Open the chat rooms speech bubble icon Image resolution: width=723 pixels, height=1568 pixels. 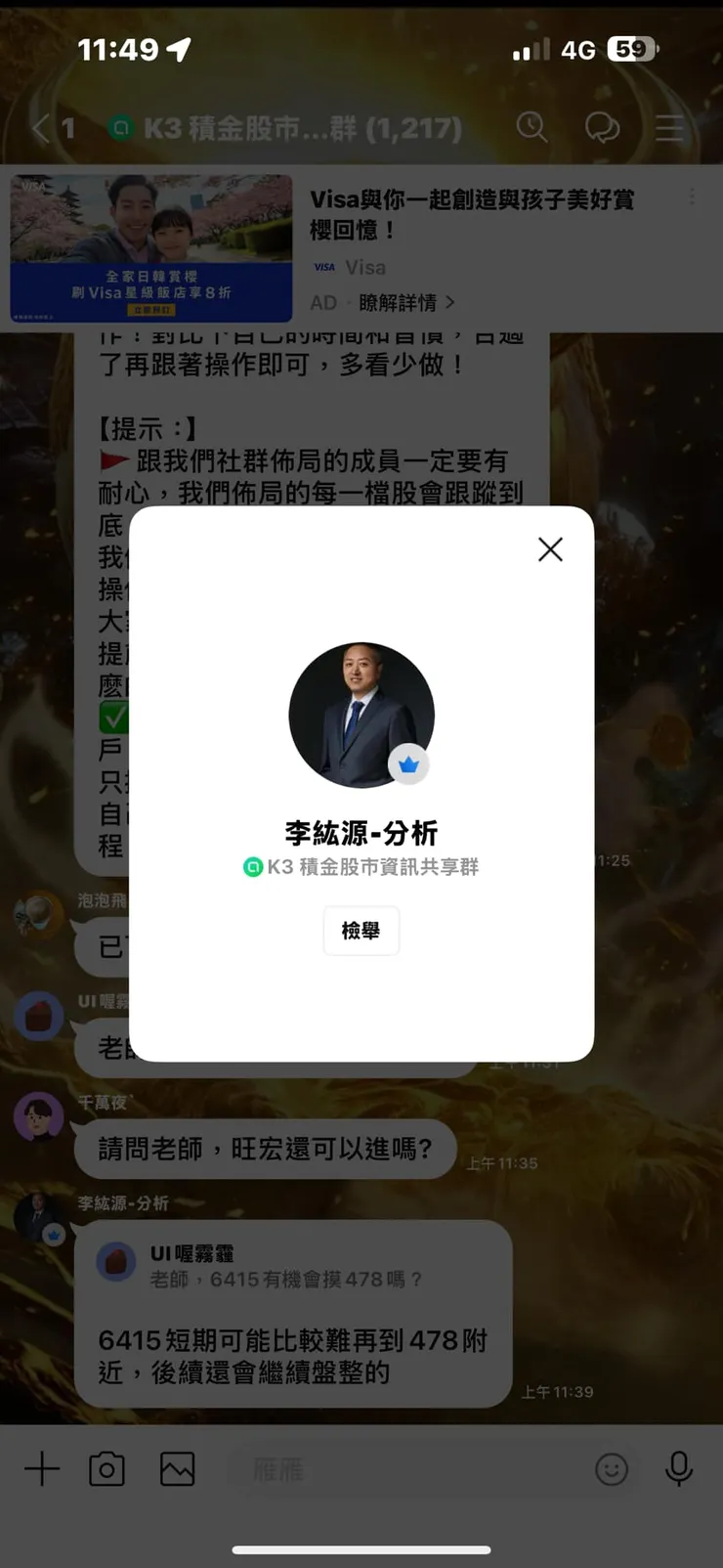coord(601,127)
